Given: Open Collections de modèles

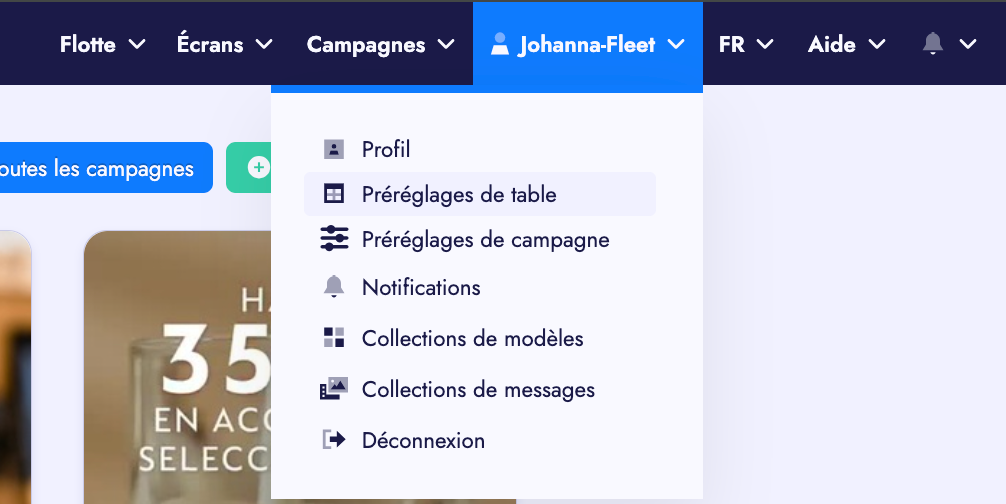Looking at the screenshot, I should click(x=472, y=338).
